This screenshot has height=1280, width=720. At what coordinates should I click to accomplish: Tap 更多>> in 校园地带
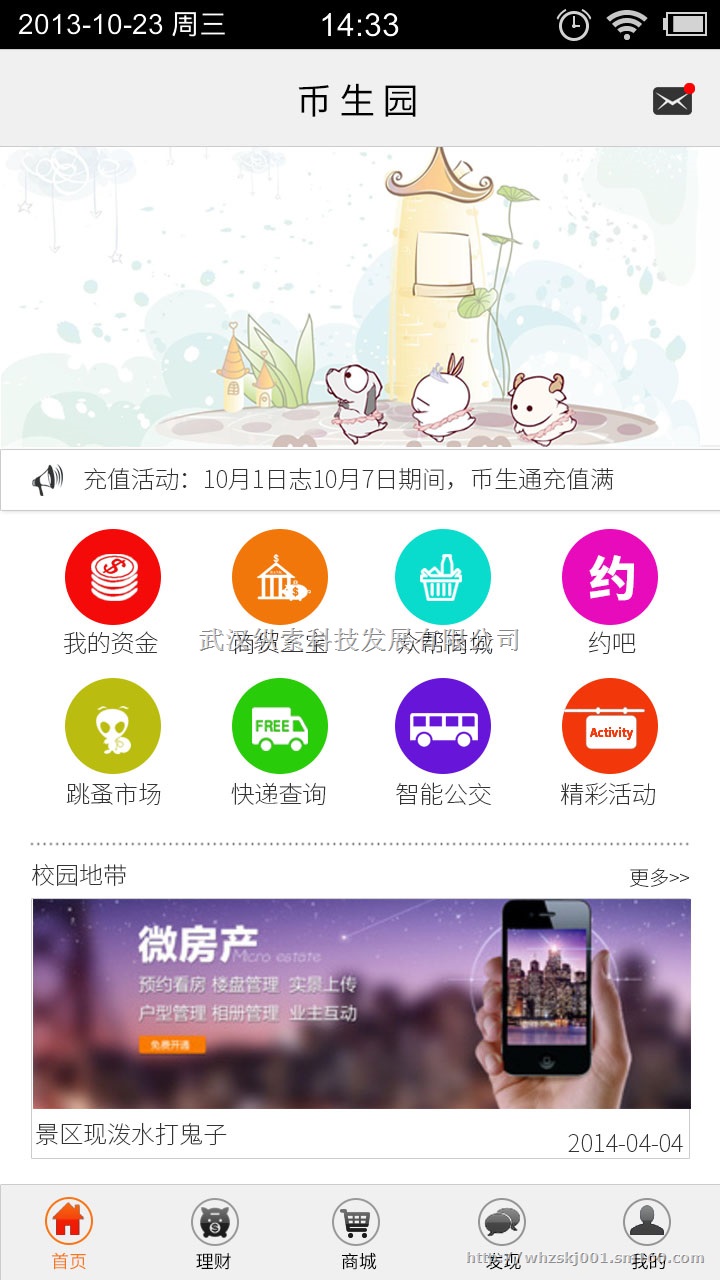(659, 877)
